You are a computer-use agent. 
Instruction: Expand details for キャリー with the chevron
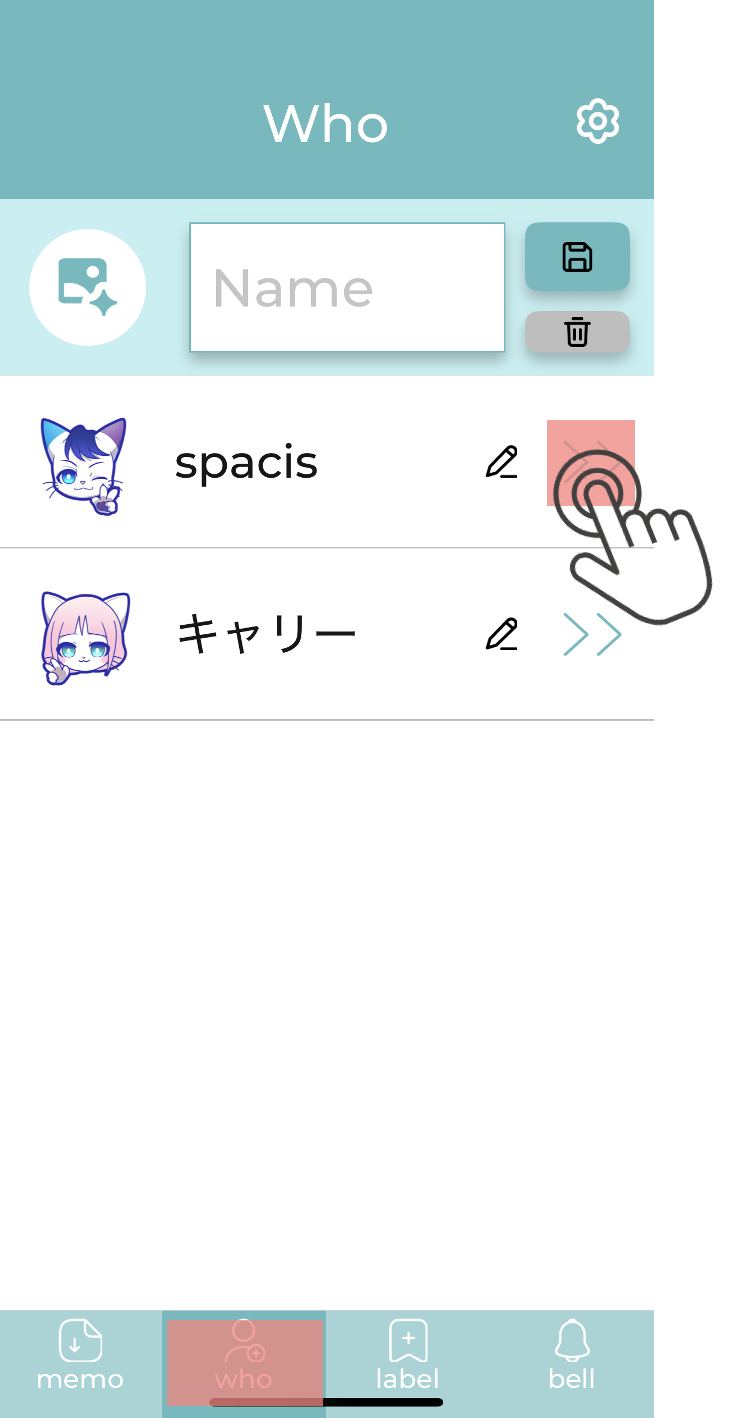click(x=590, y=633)
